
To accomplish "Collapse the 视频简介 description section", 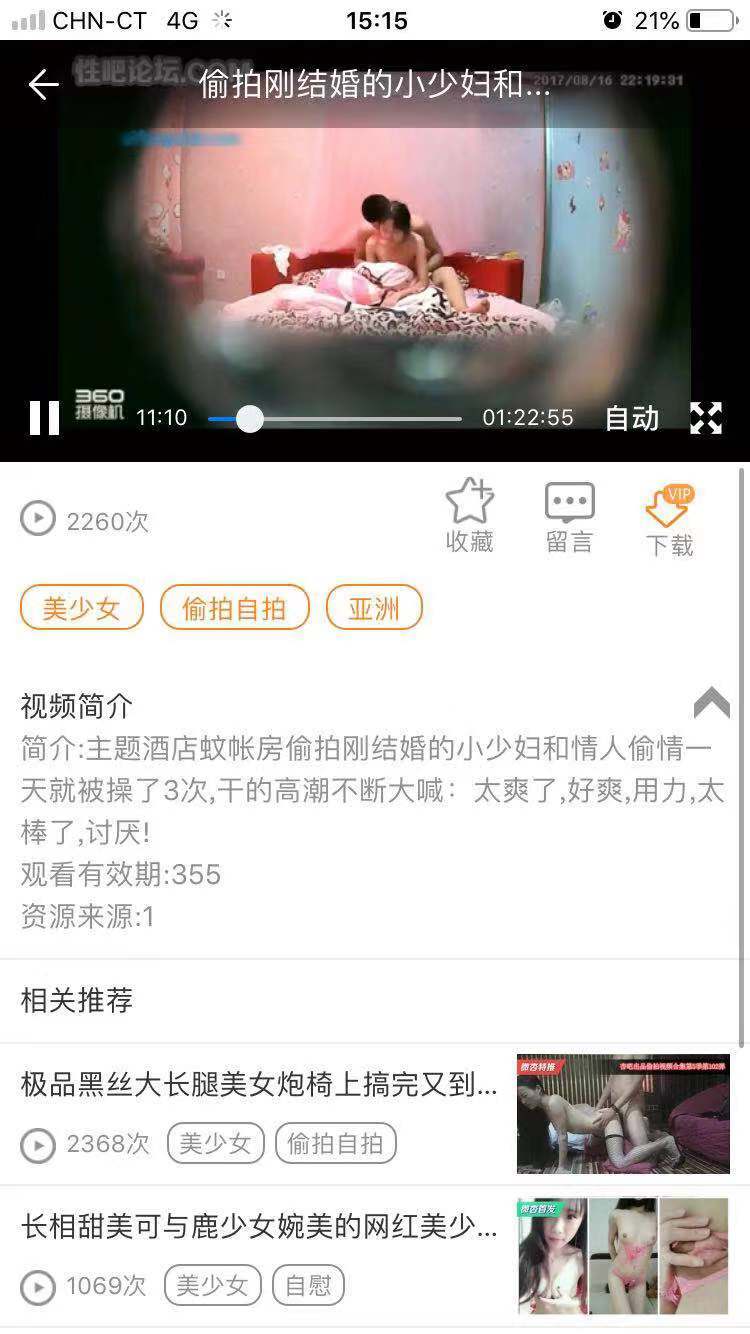I will coord(711,705).
